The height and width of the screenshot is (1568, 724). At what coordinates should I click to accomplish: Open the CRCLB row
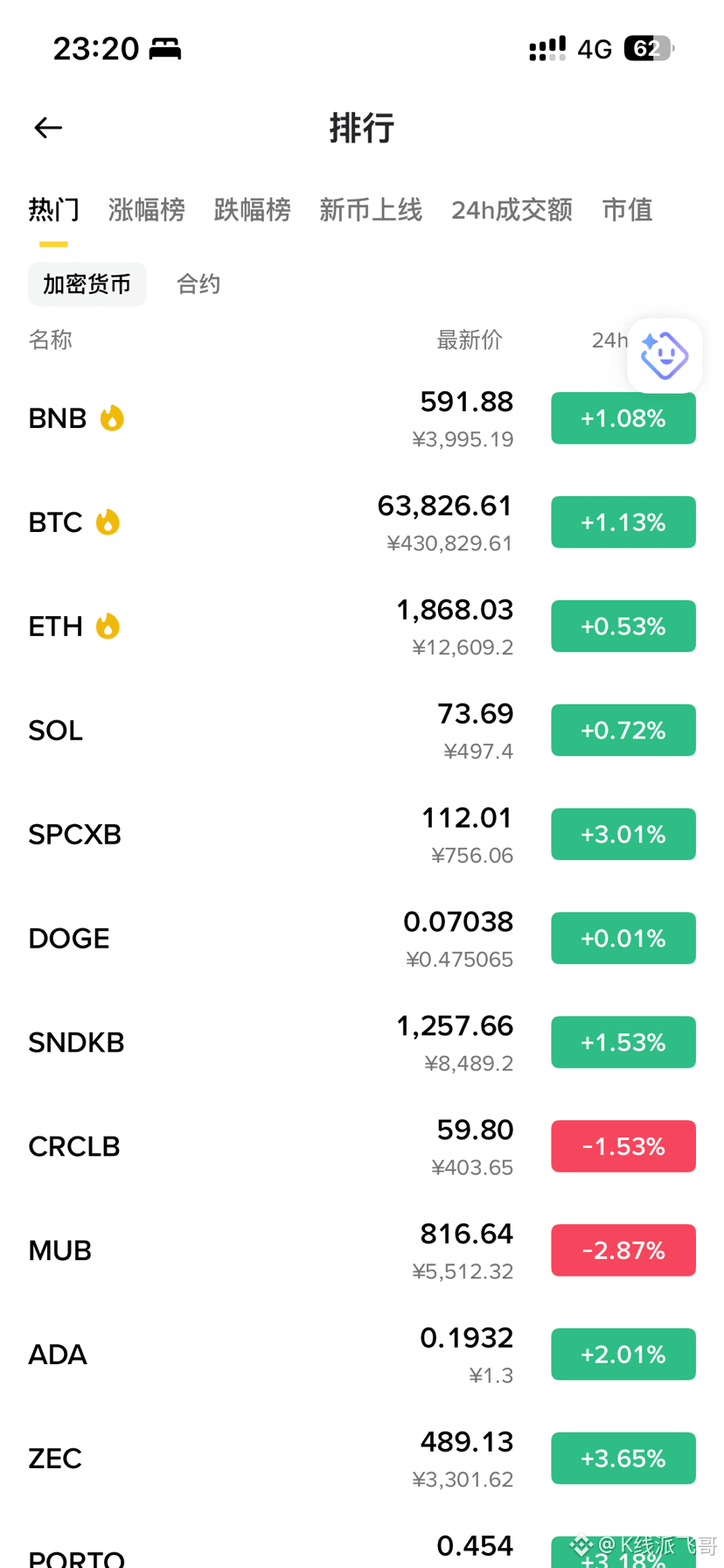[x=362, y=1146]
